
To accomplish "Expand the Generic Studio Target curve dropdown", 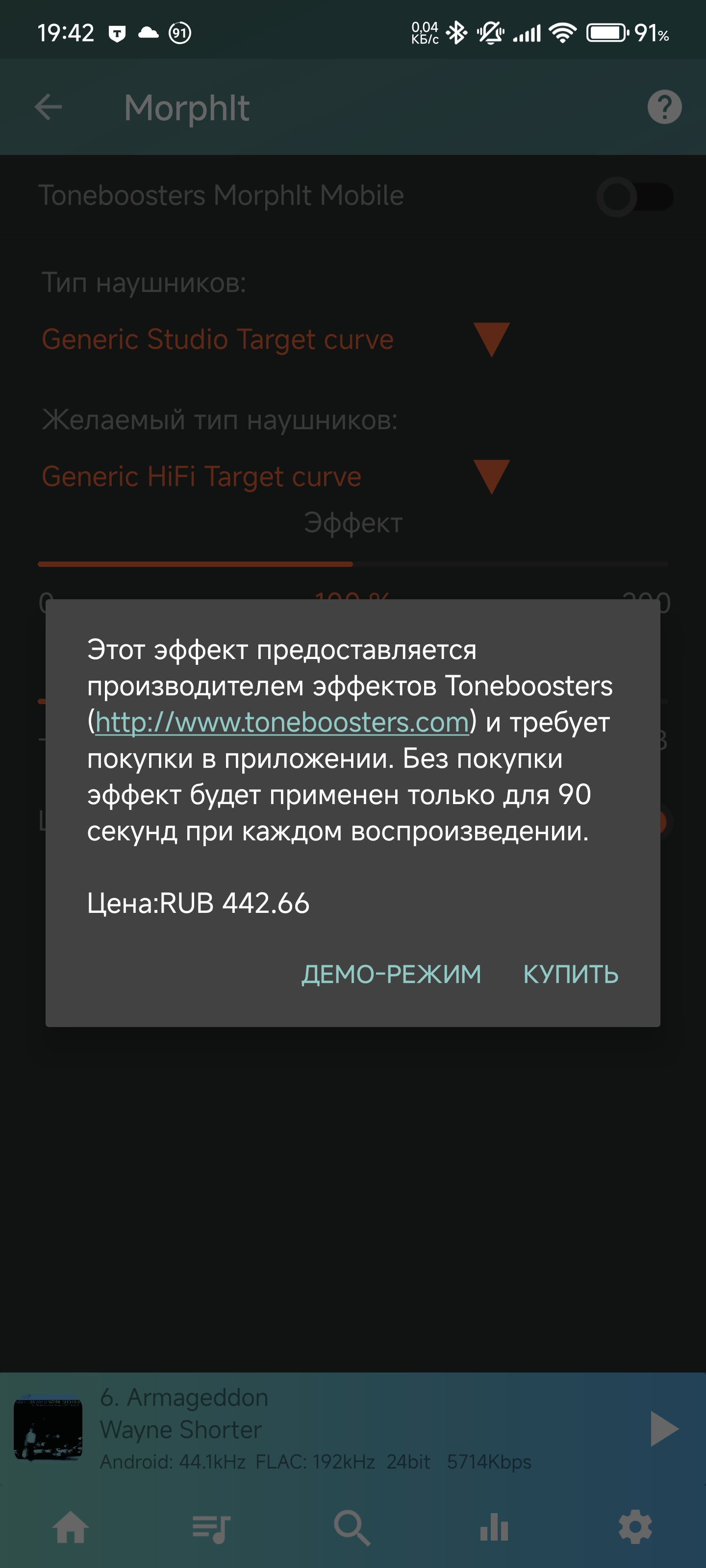I will click(x=491, y=339).
